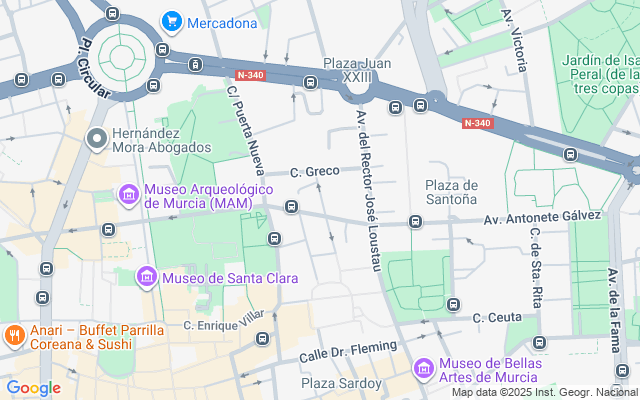Open the Museo de Santa Clara marker
Viewport: 640px width, 400px height.
click(x=147, y=278)
